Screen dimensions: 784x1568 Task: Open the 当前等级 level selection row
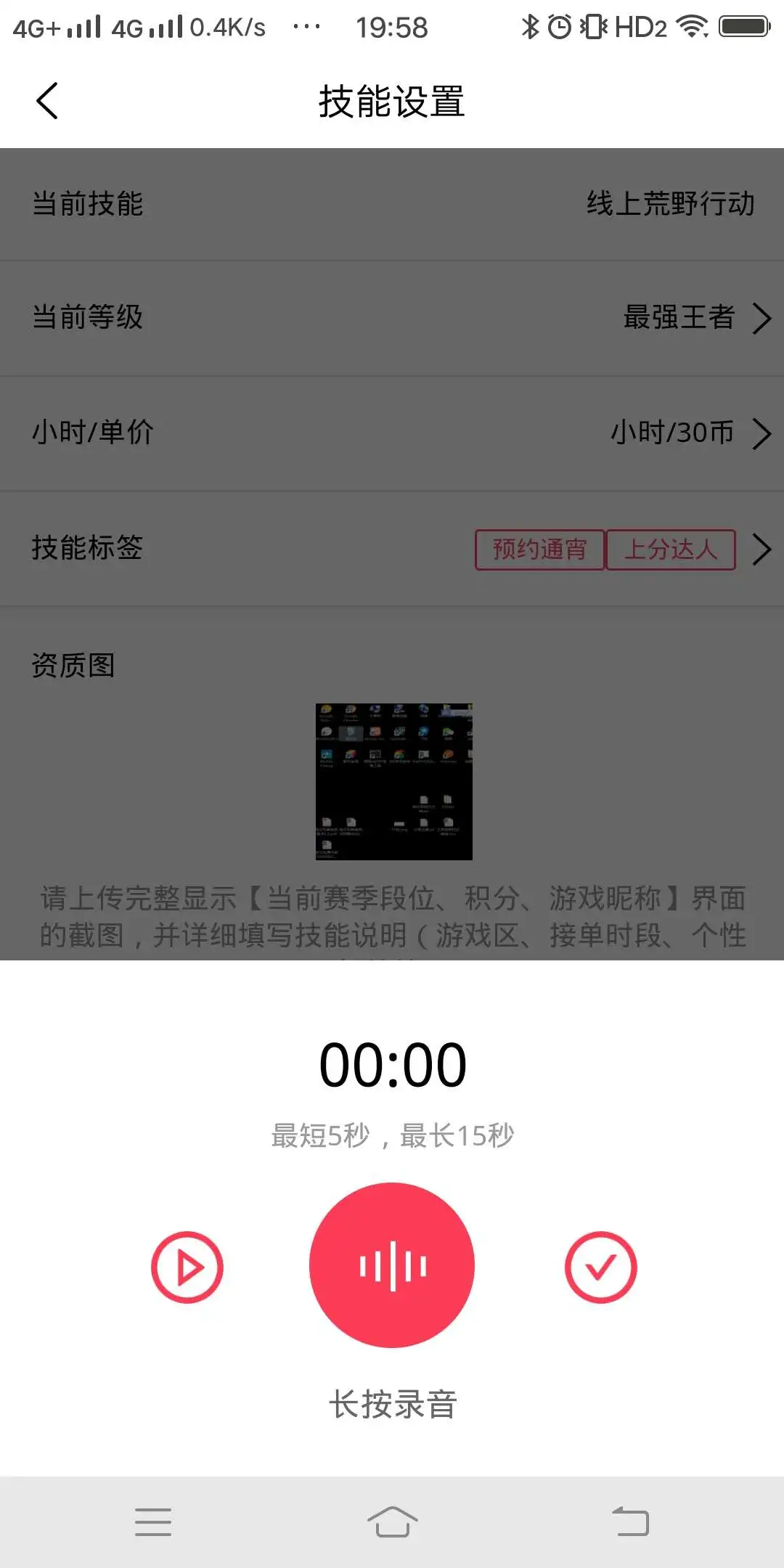pyautogui.click(x=392, y=318)
